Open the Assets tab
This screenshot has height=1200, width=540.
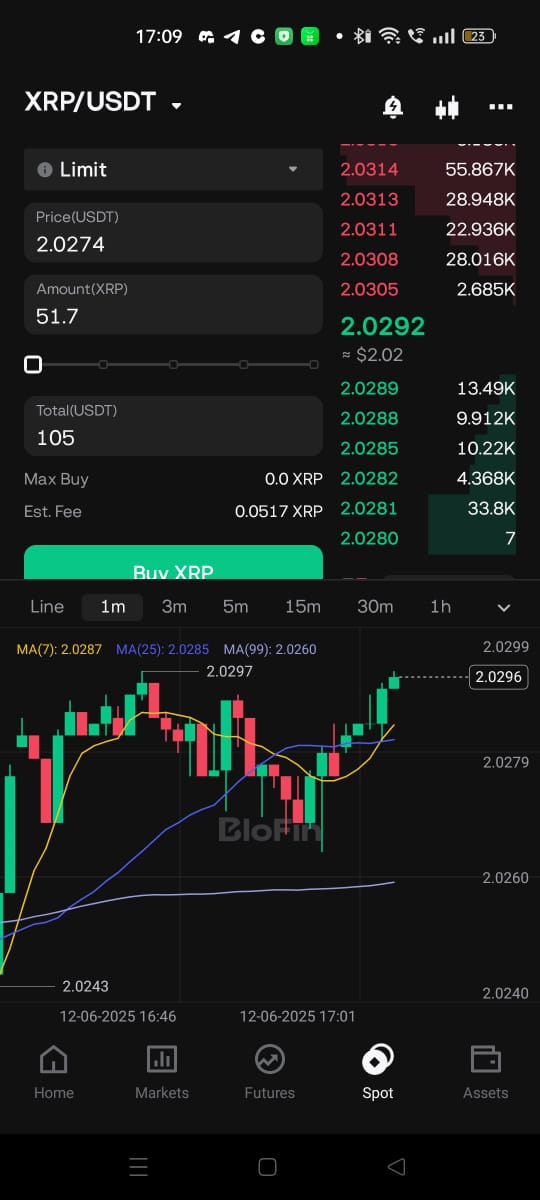(x=486, y=1072)
